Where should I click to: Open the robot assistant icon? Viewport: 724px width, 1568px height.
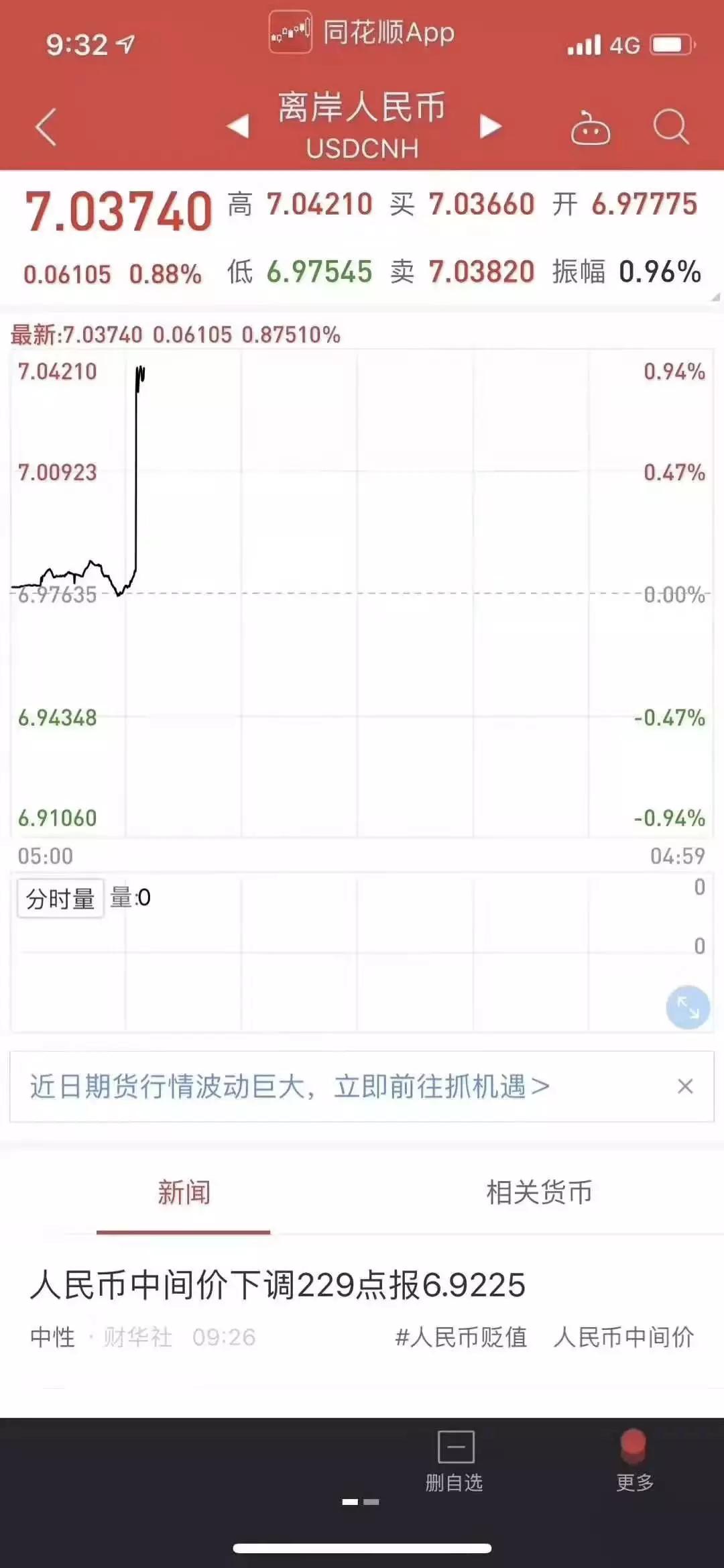[x=590, y=127]
